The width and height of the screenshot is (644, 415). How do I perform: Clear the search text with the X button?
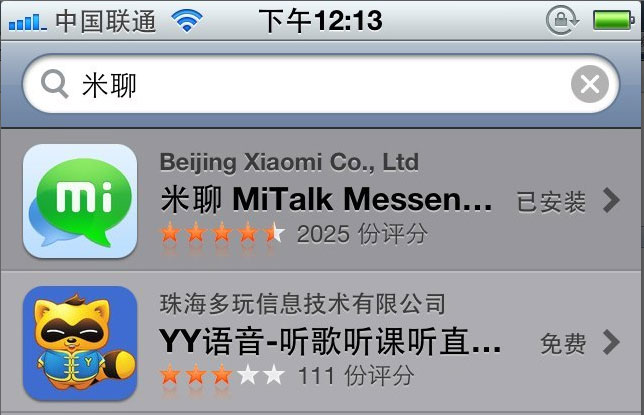[590, 86]
